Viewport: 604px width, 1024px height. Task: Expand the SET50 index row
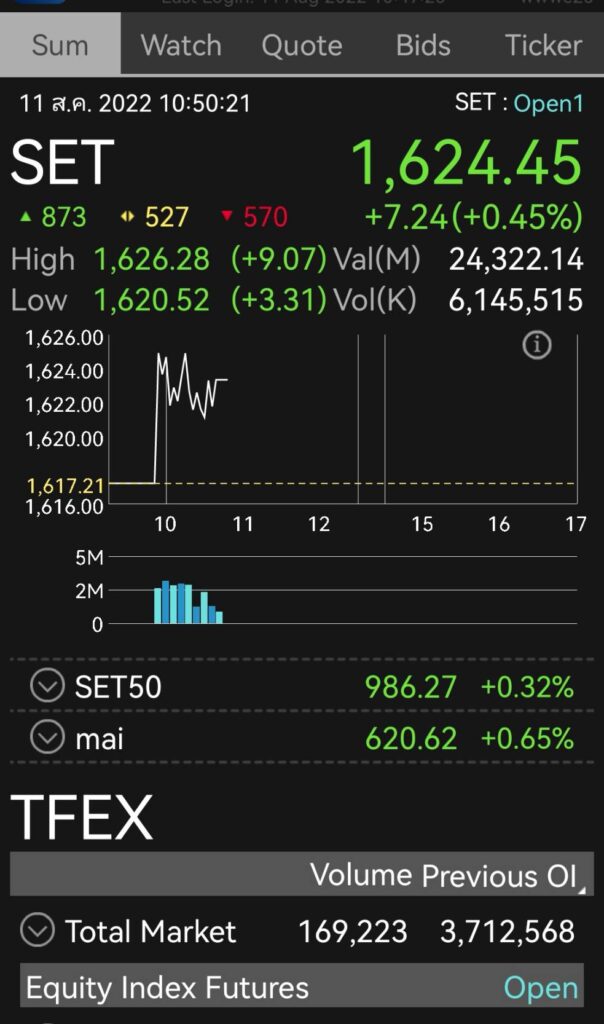click(46, 687)
